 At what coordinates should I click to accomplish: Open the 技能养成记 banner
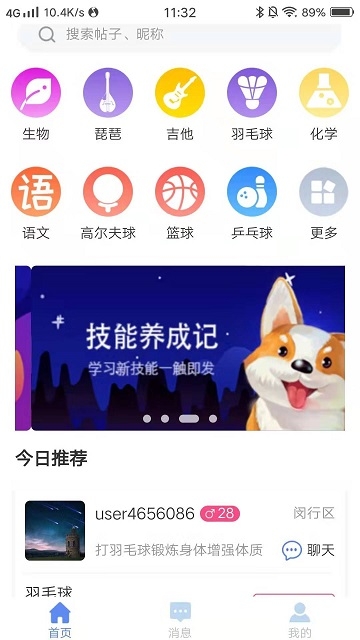coord(188,348)
